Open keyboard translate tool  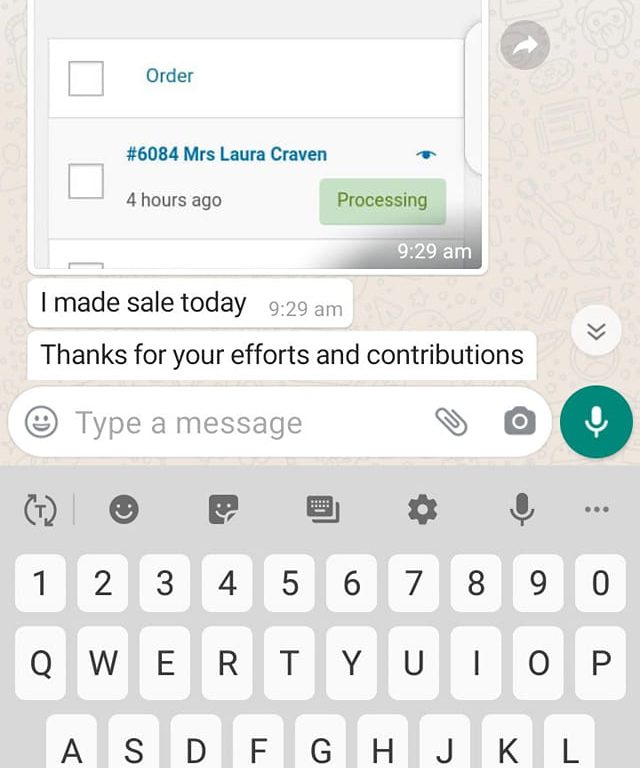click(40, 510)
